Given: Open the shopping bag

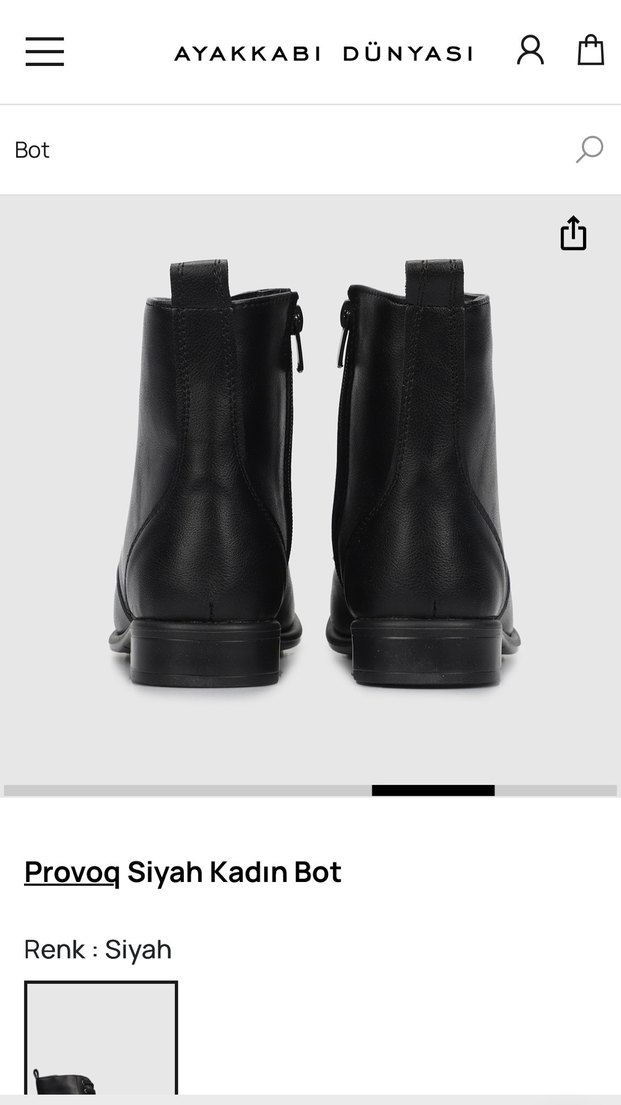Looking at the screenshot, I should (591, 50).
